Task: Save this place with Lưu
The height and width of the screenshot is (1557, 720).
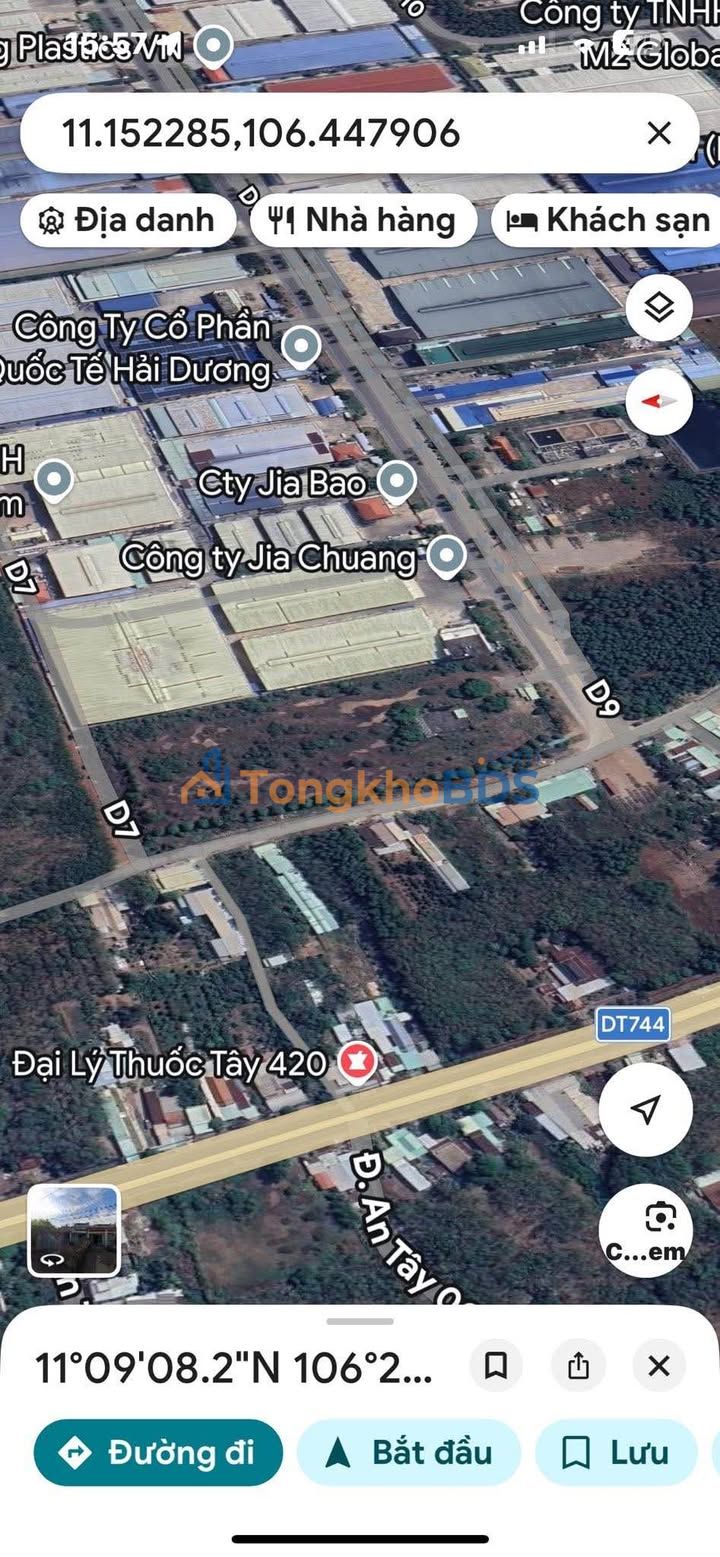Action: (x=616, y=1452)
